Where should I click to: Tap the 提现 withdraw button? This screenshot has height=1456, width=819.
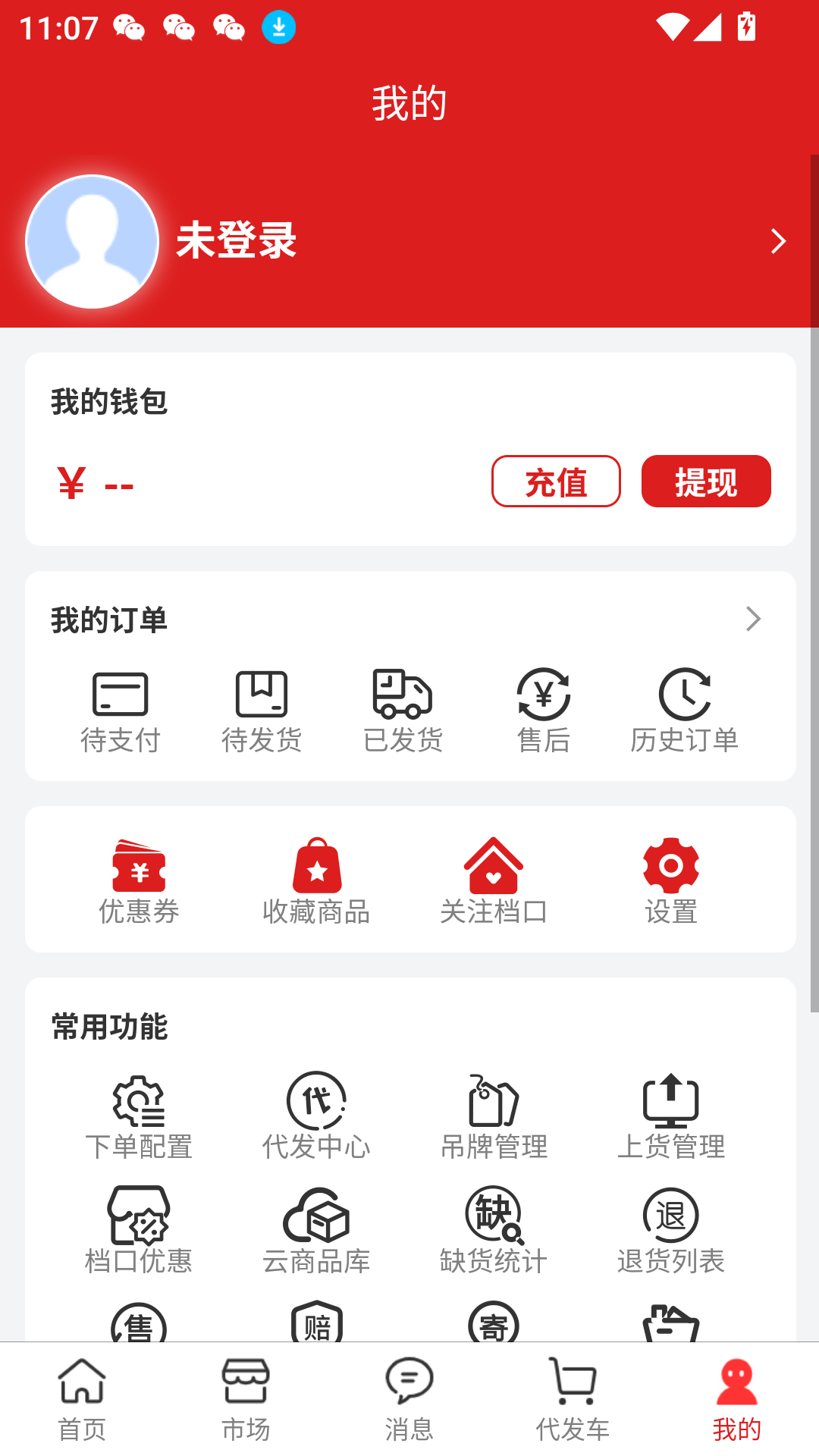coord(706,482)
